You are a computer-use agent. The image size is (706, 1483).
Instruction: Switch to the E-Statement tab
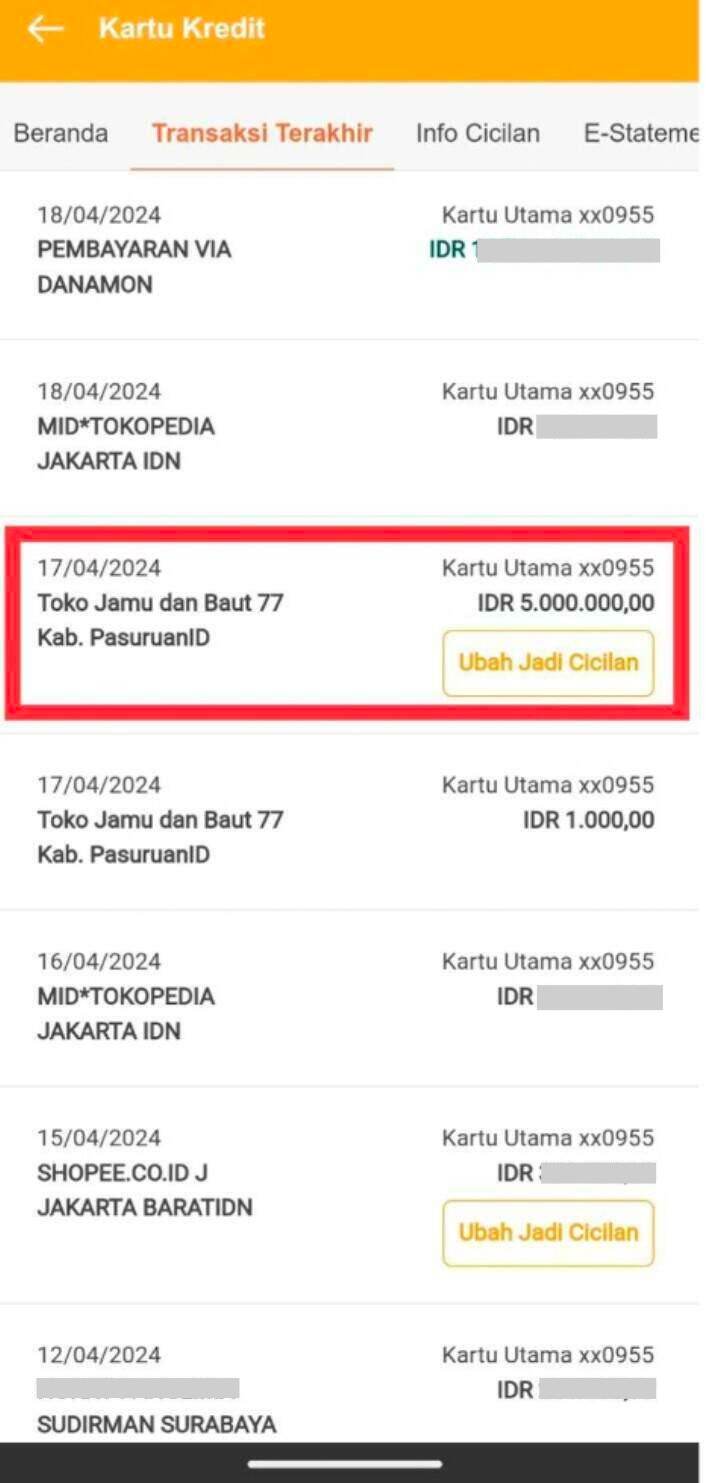[x=641, y=133]
